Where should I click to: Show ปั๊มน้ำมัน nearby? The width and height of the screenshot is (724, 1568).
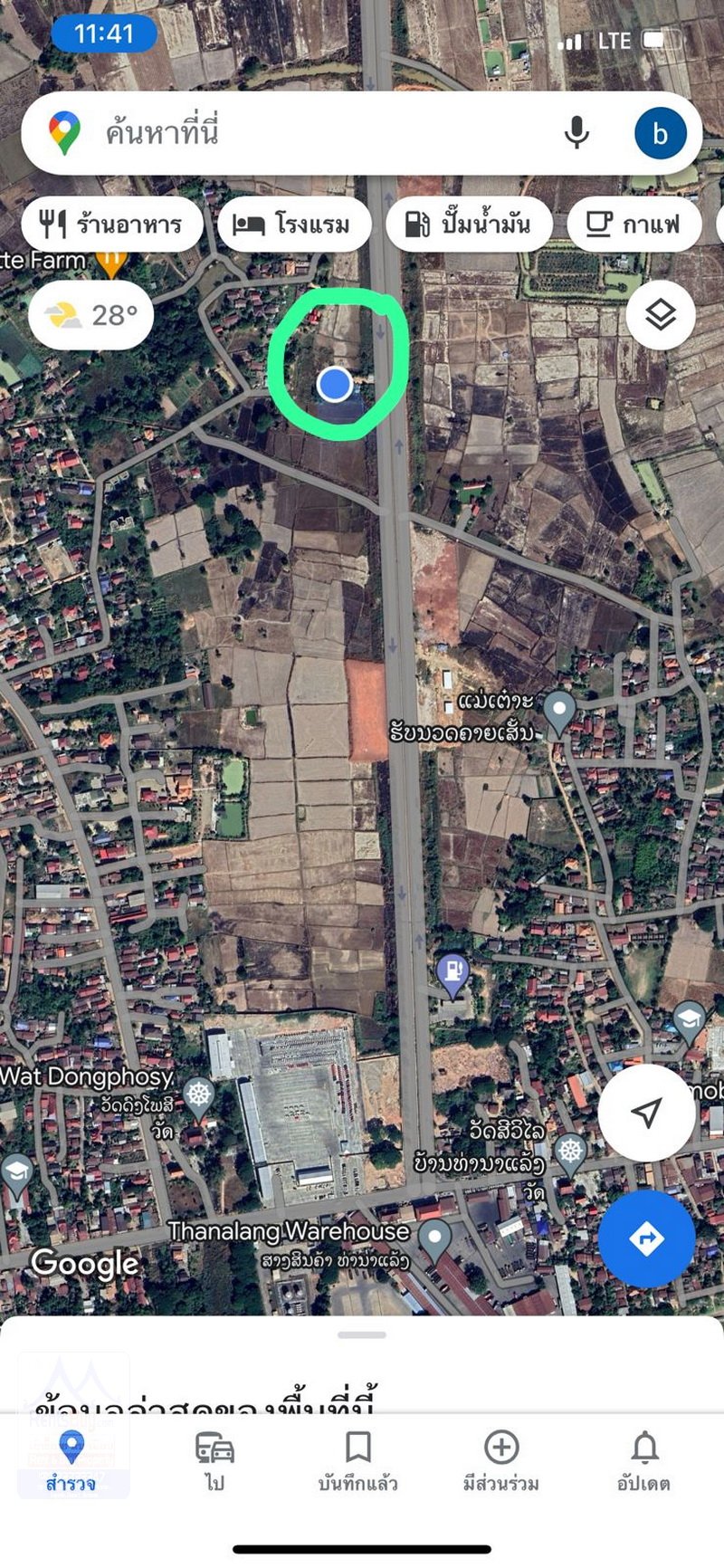point(469,224)
